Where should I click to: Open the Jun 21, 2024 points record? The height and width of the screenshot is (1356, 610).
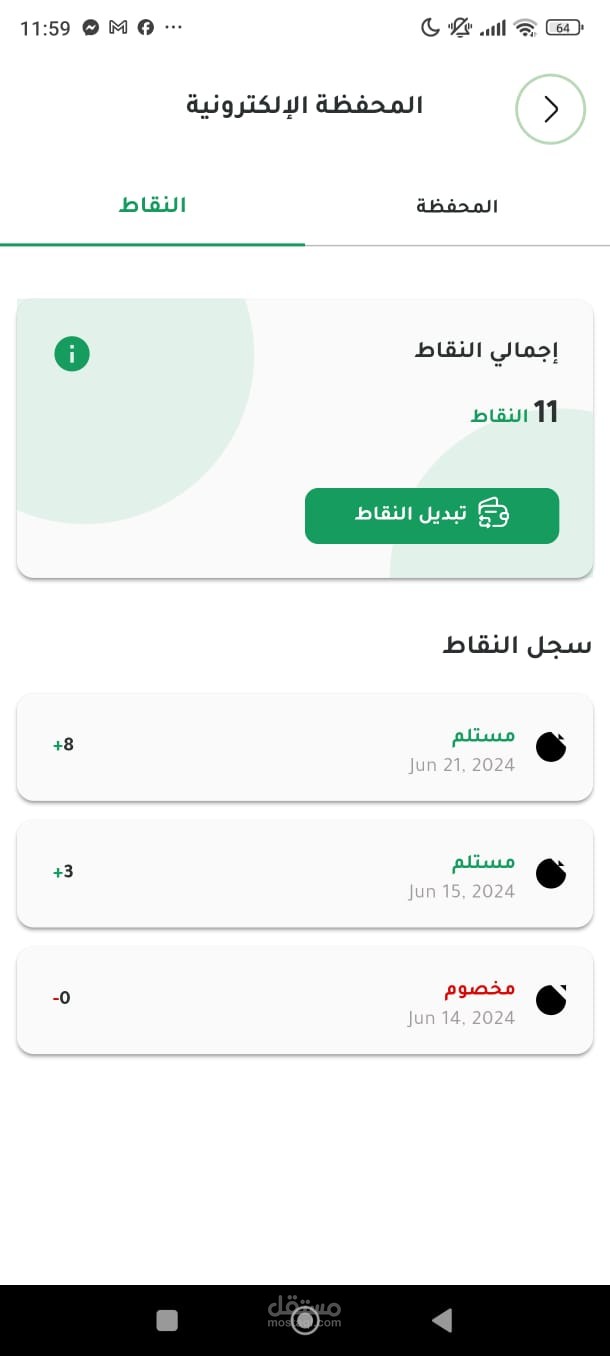305,747
